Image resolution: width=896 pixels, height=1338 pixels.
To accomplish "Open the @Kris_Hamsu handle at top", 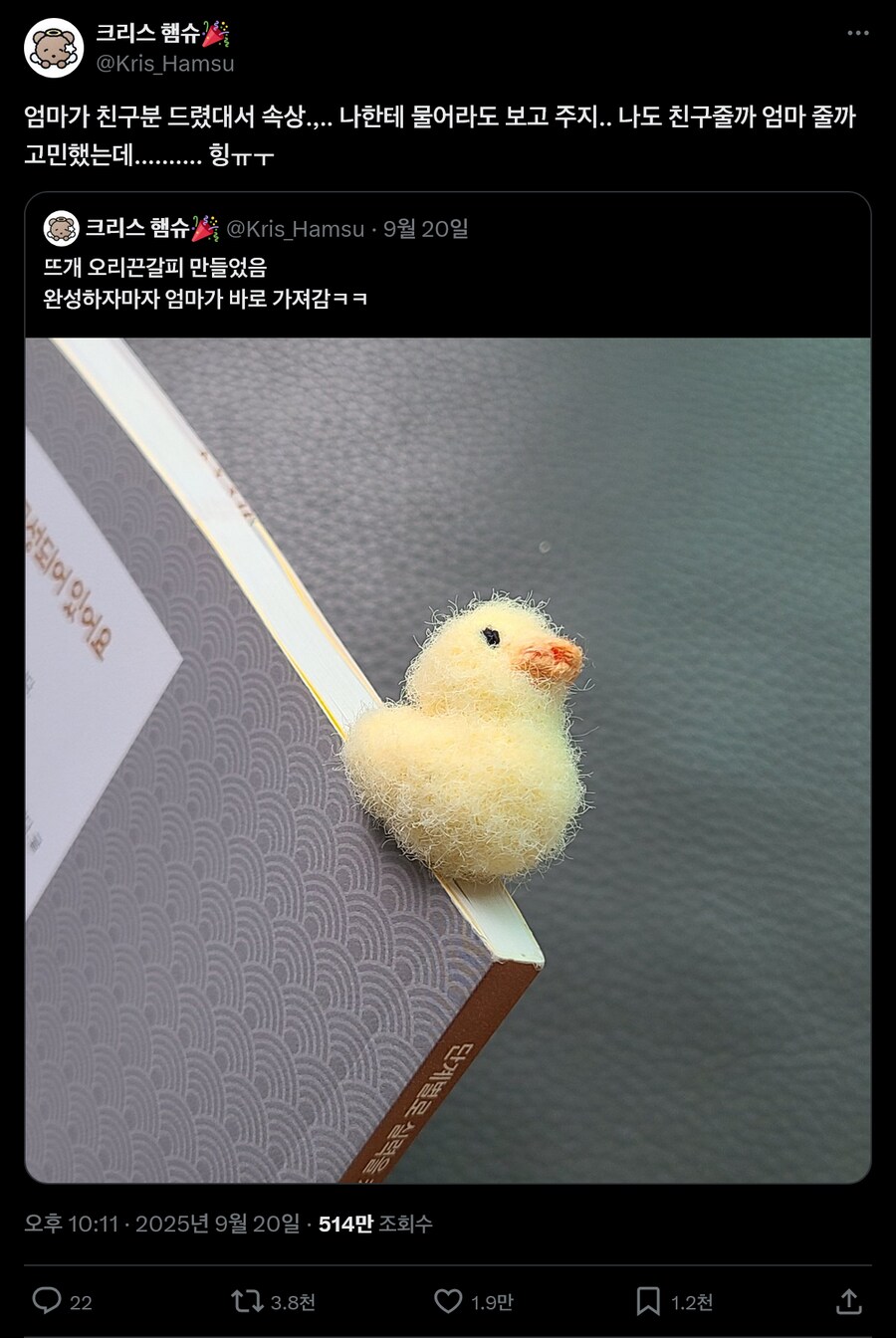I will point(165,63).
